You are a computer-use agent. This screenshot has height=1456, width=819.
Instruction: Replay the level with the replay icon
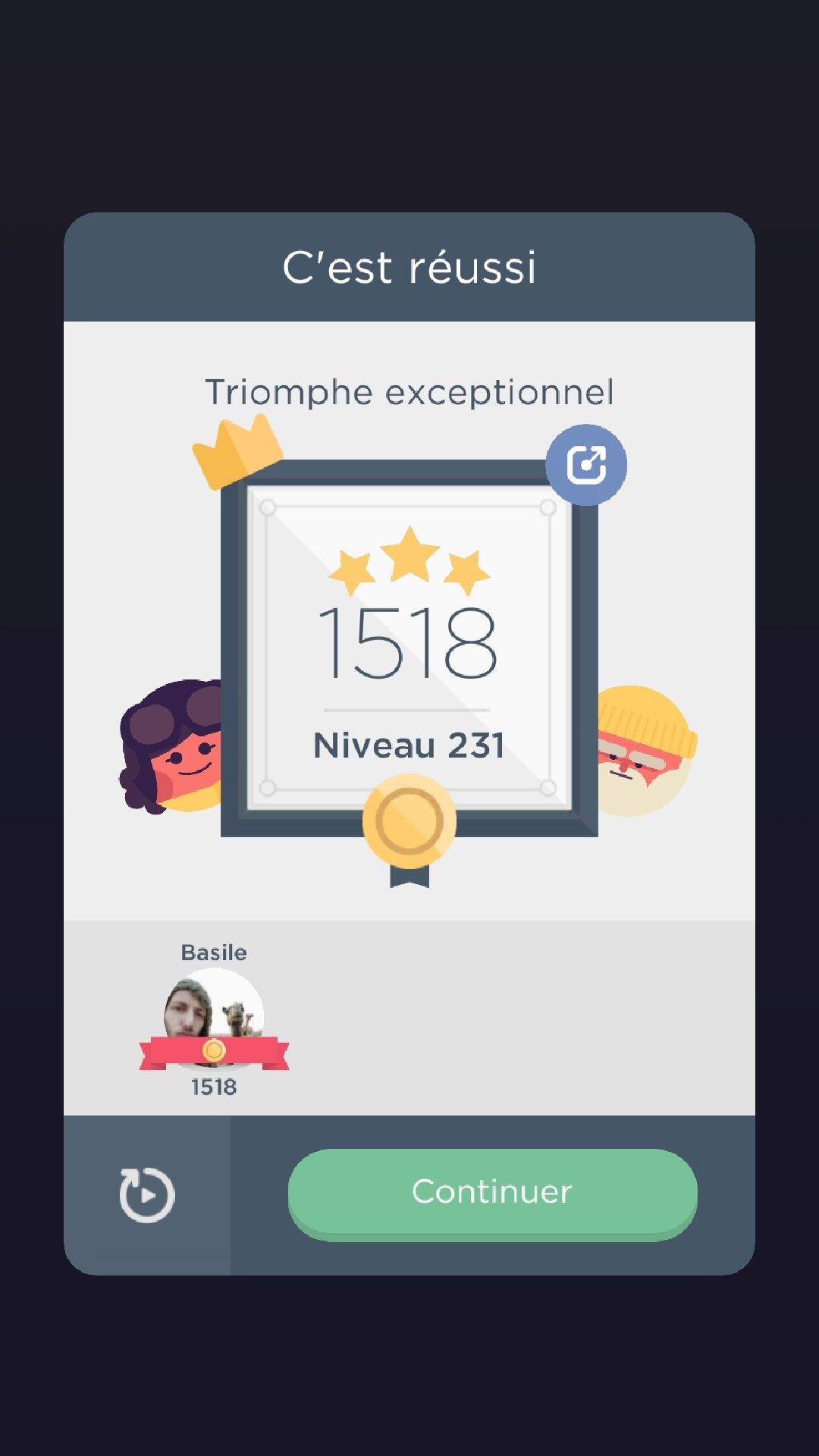(147, 1195)
